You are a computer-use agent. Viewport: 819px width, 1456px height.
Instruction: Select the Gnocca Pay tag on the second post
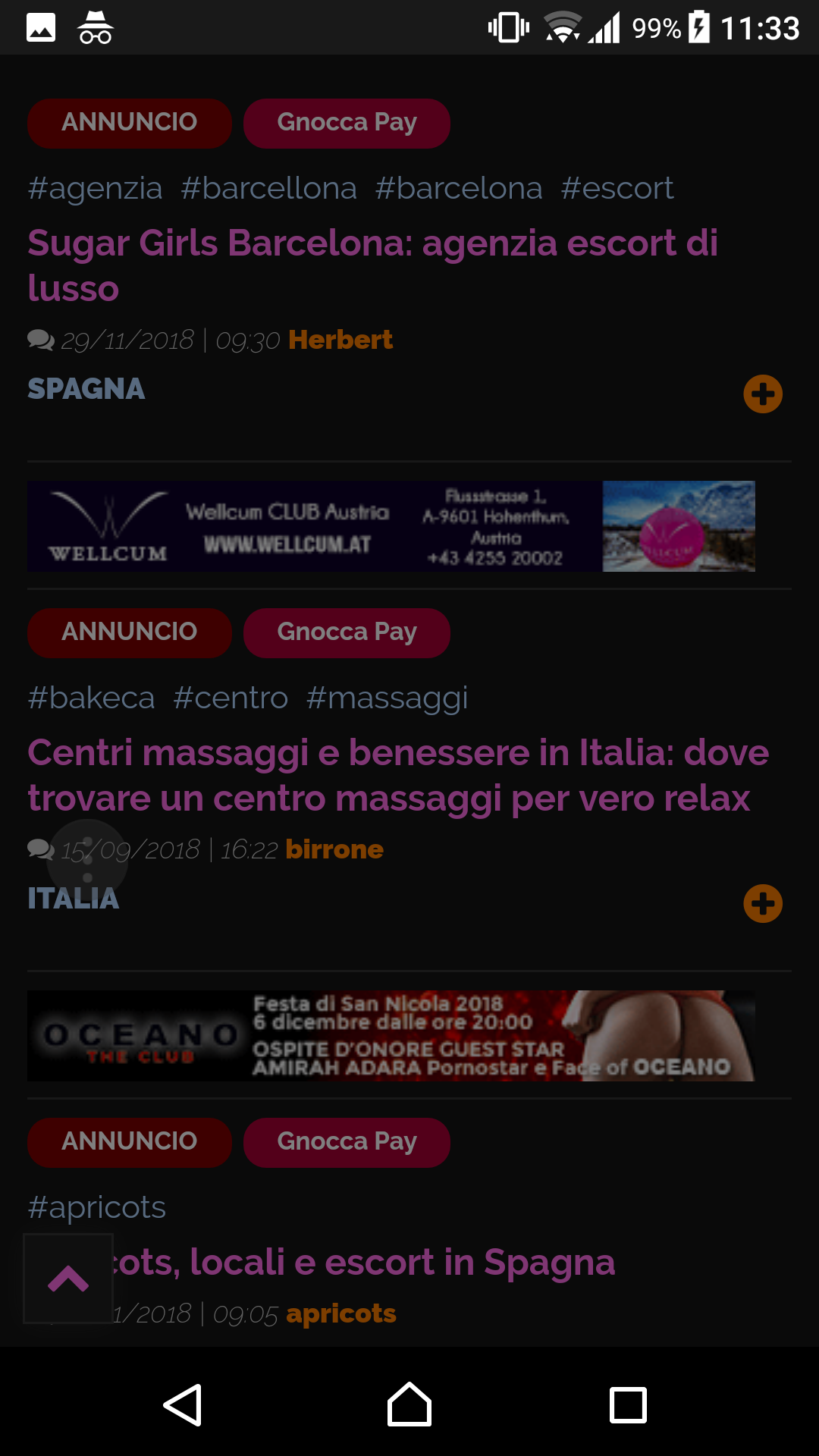pos(347,632)
